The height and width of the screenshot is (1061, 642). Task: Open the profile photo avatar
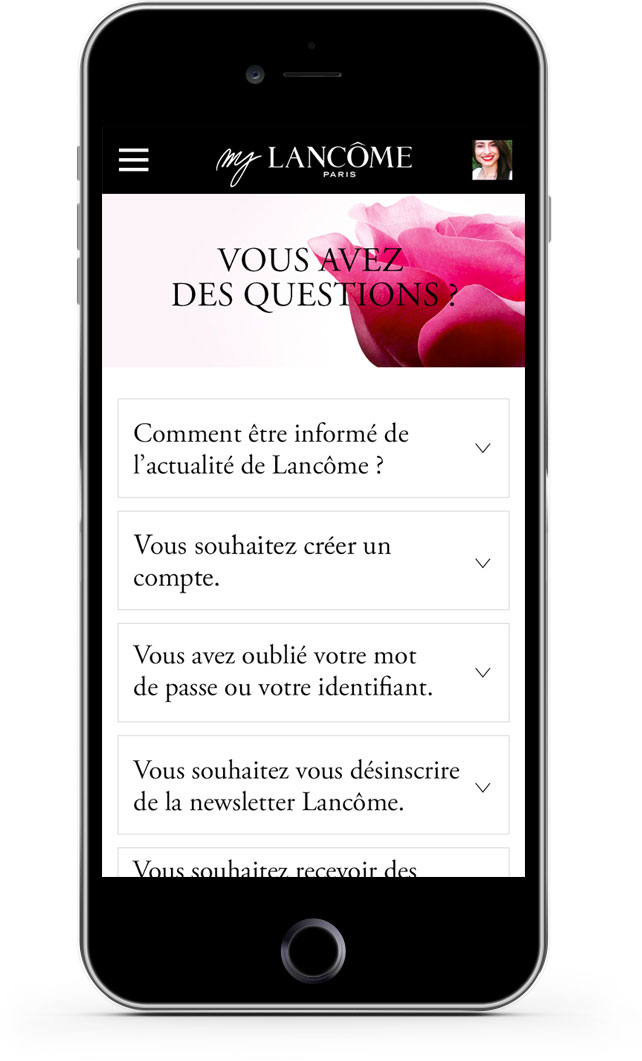tap(492, 160)
